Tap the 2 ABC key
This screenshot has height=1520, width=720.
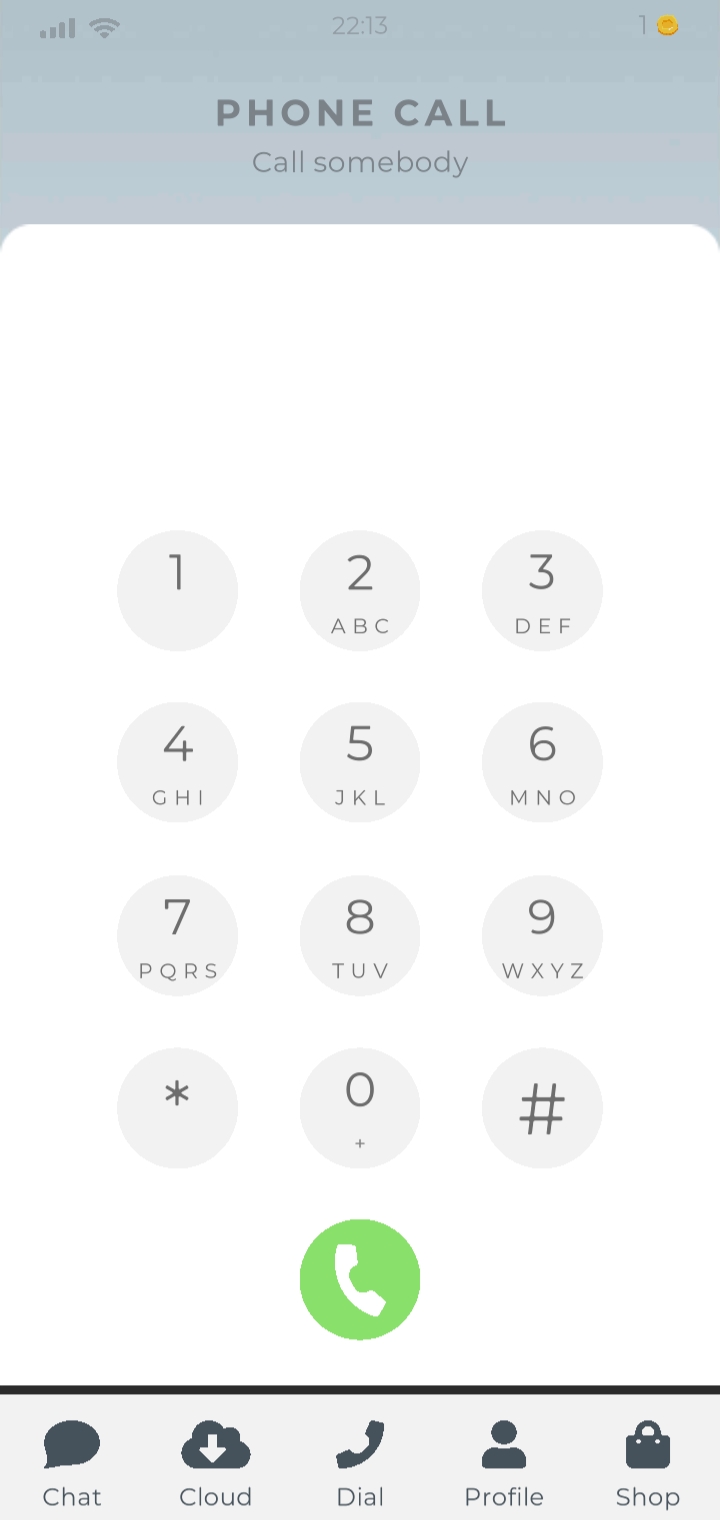coord(360,591)
